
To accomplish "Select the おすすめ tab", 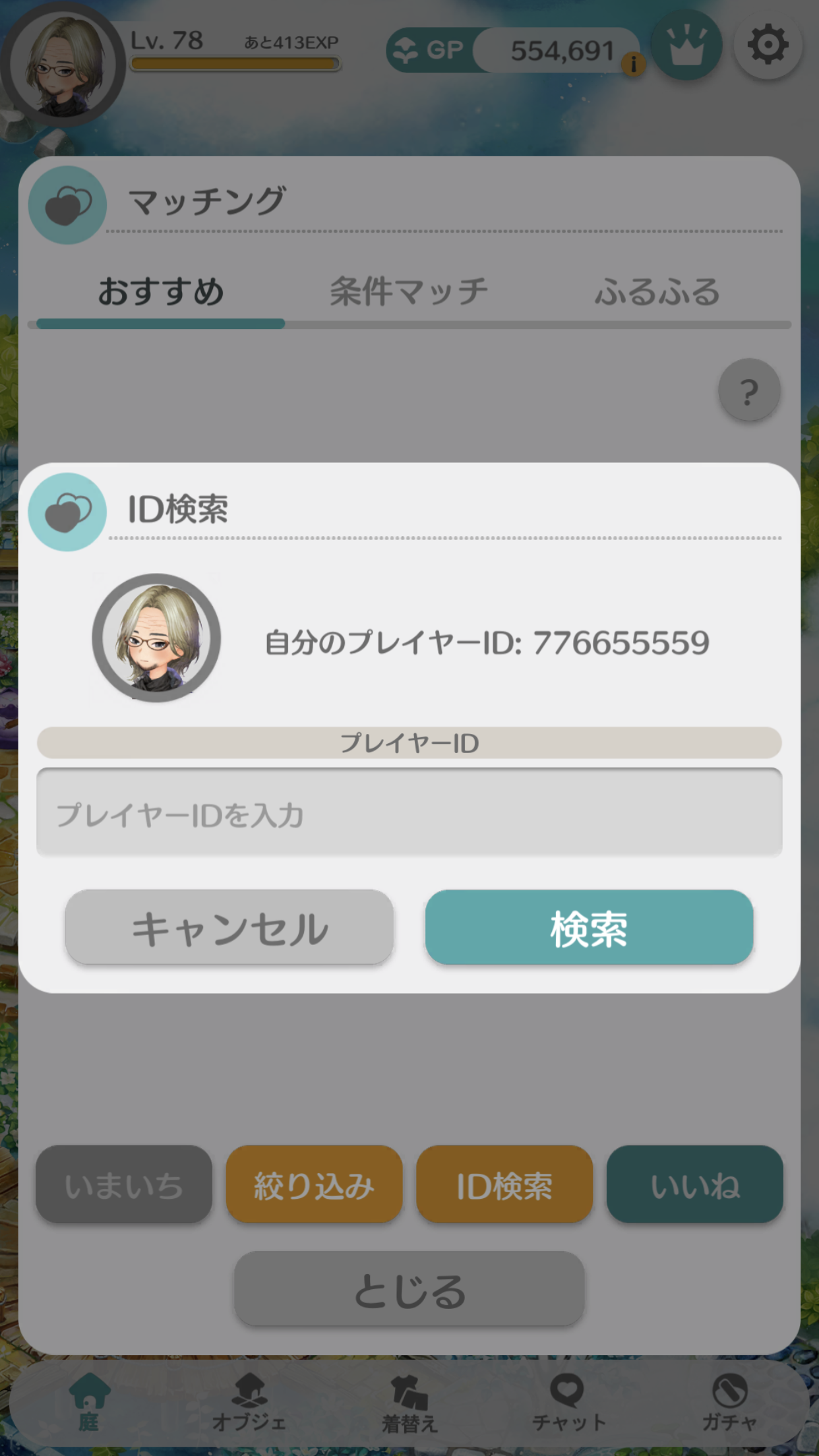I will pyautogui.click(x=161, y=291).
